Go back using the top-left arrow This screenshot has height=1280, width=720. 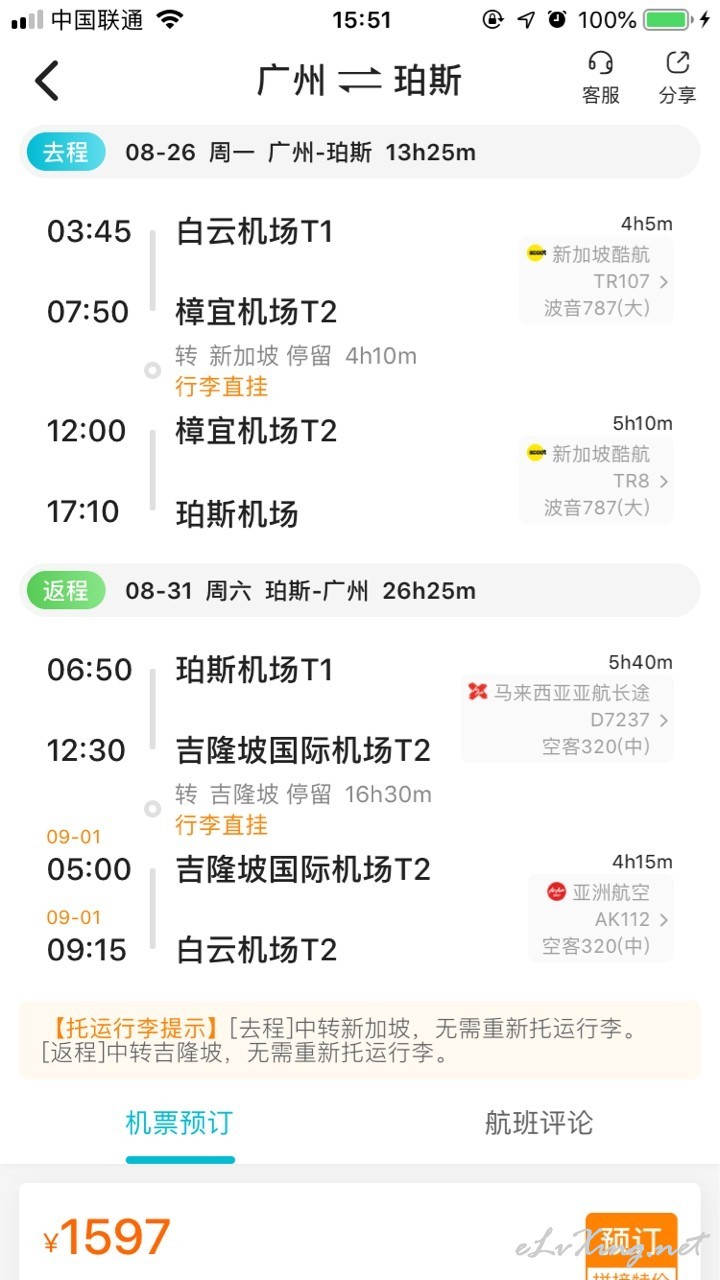coord(47,81)
